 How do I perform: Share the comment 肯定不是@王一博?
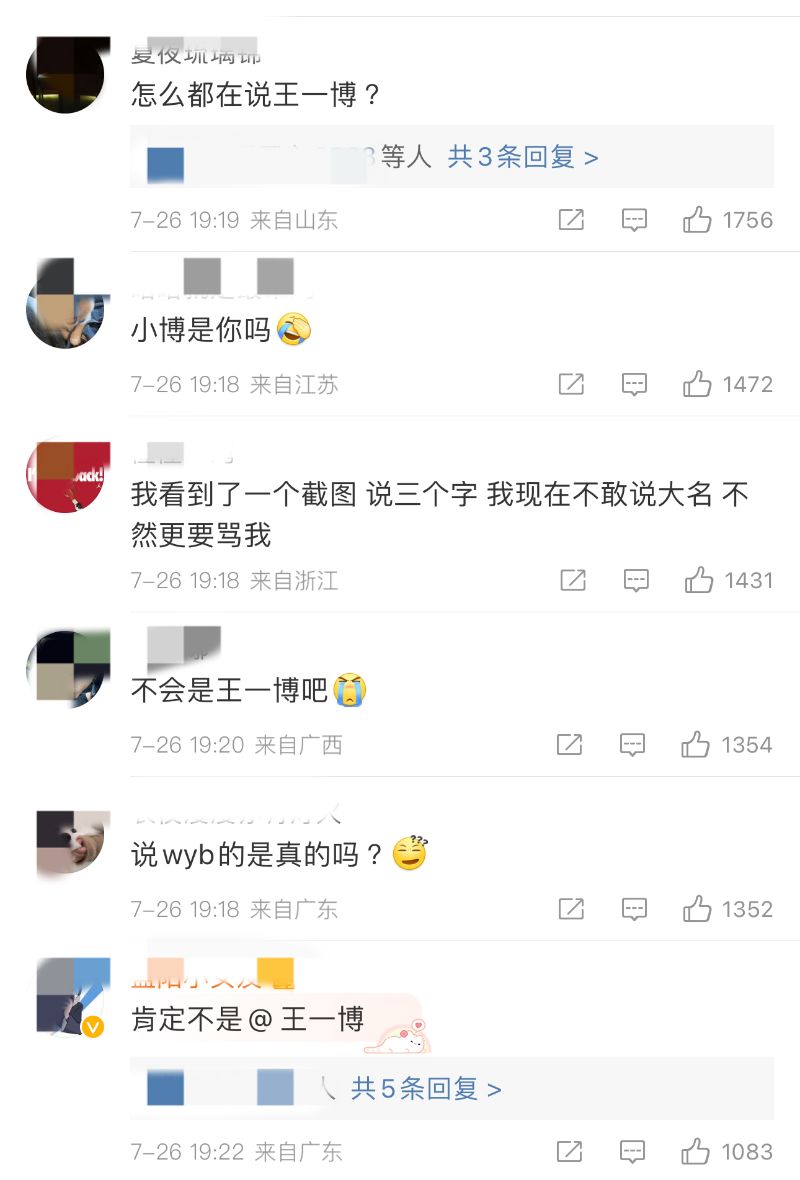[570, 1152]
